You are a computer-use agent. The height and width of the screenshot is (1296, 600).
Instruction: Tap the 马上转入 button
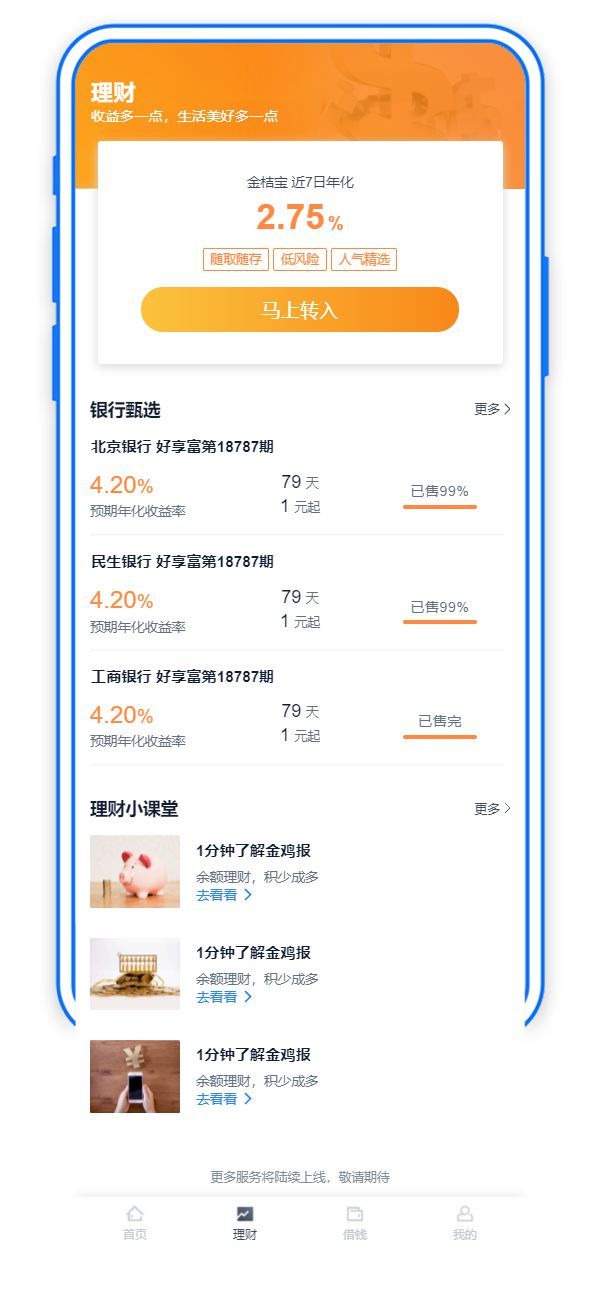[299, 310]
